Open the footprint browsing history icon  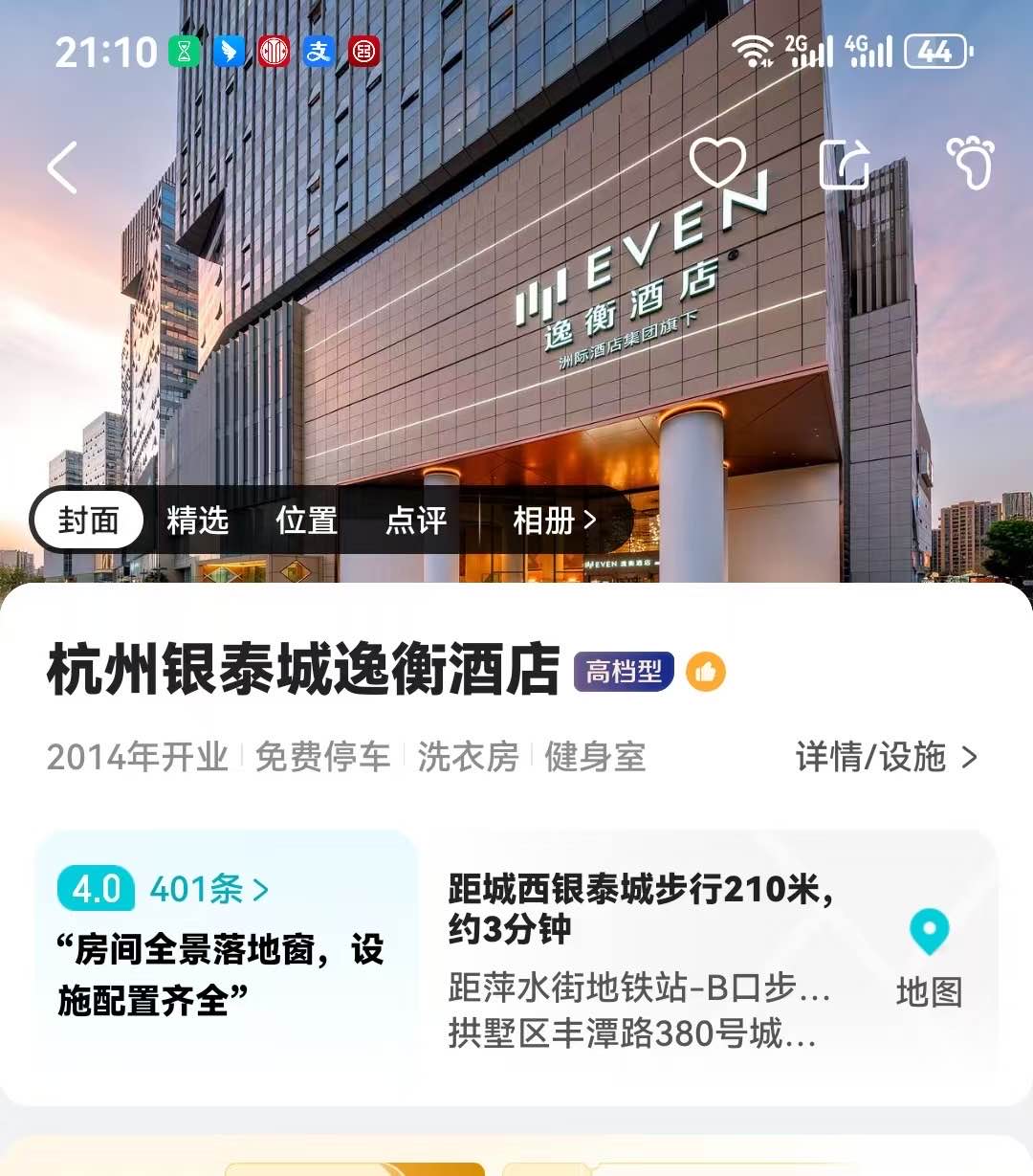(x=971, y=163)
